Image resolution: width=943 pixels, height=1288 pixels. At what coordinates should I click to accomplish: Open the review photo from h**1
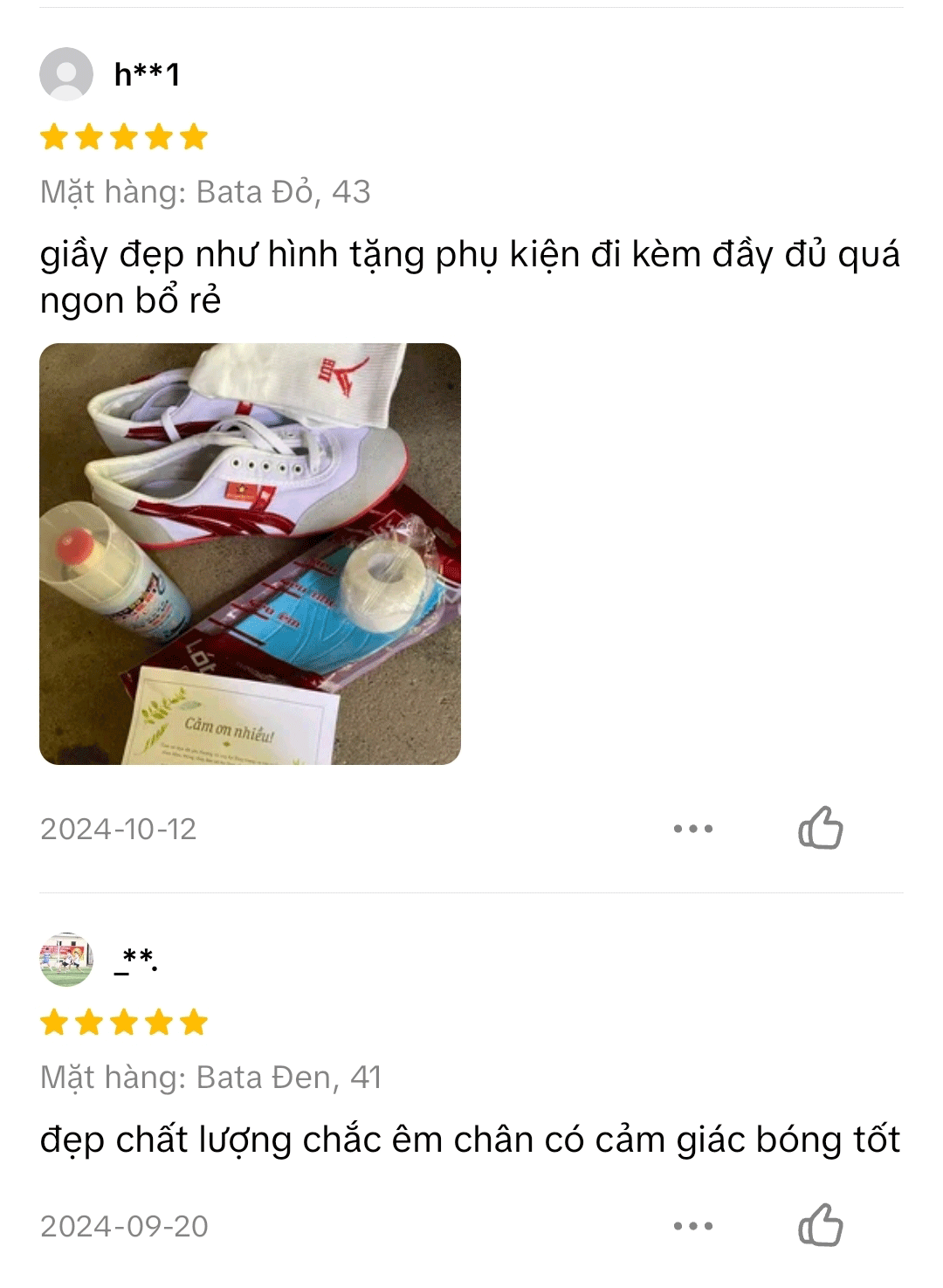coord(250,554)
